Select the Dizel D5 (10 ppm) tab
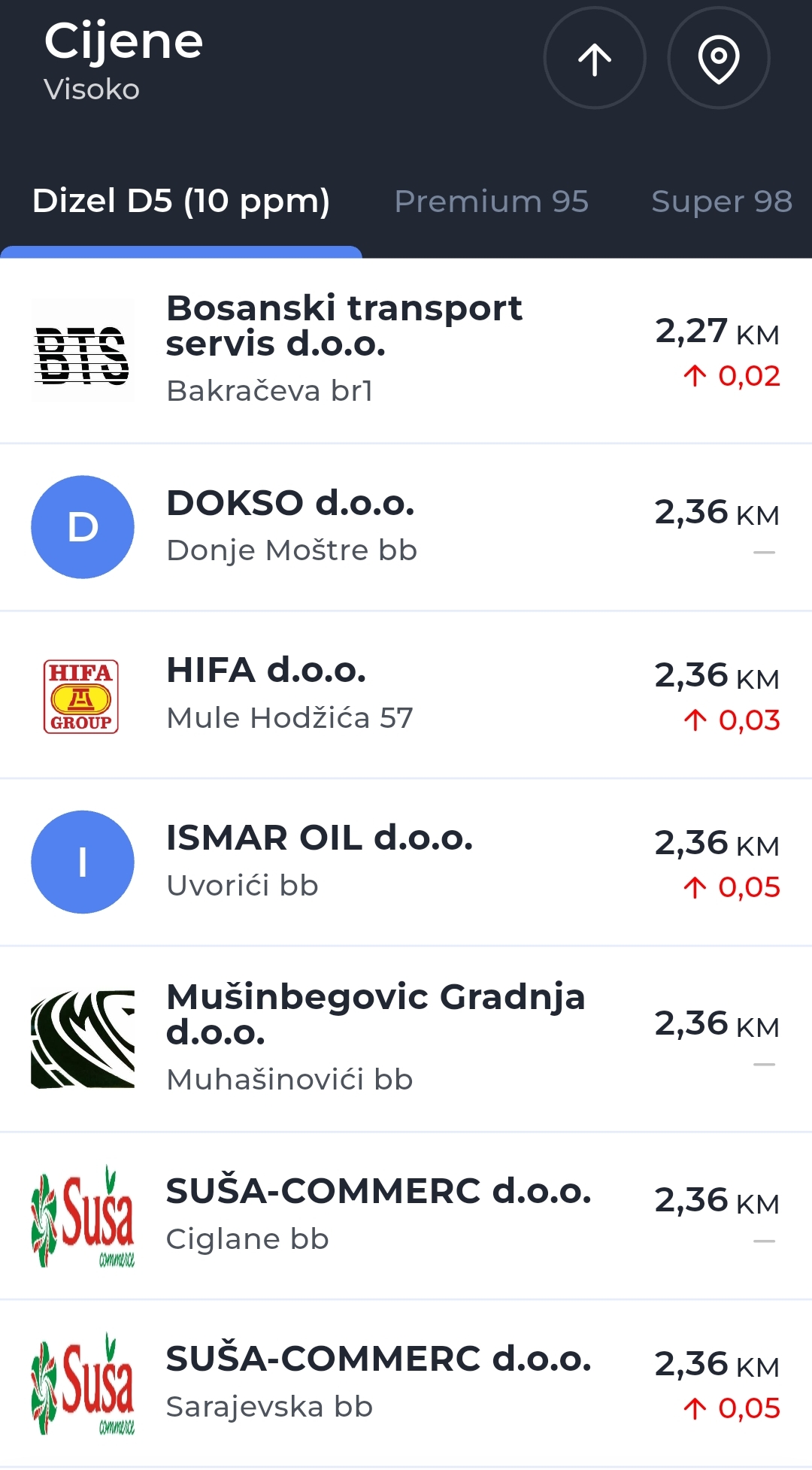The width and height of the screenshot is (812, 1470). pos(181,202)
